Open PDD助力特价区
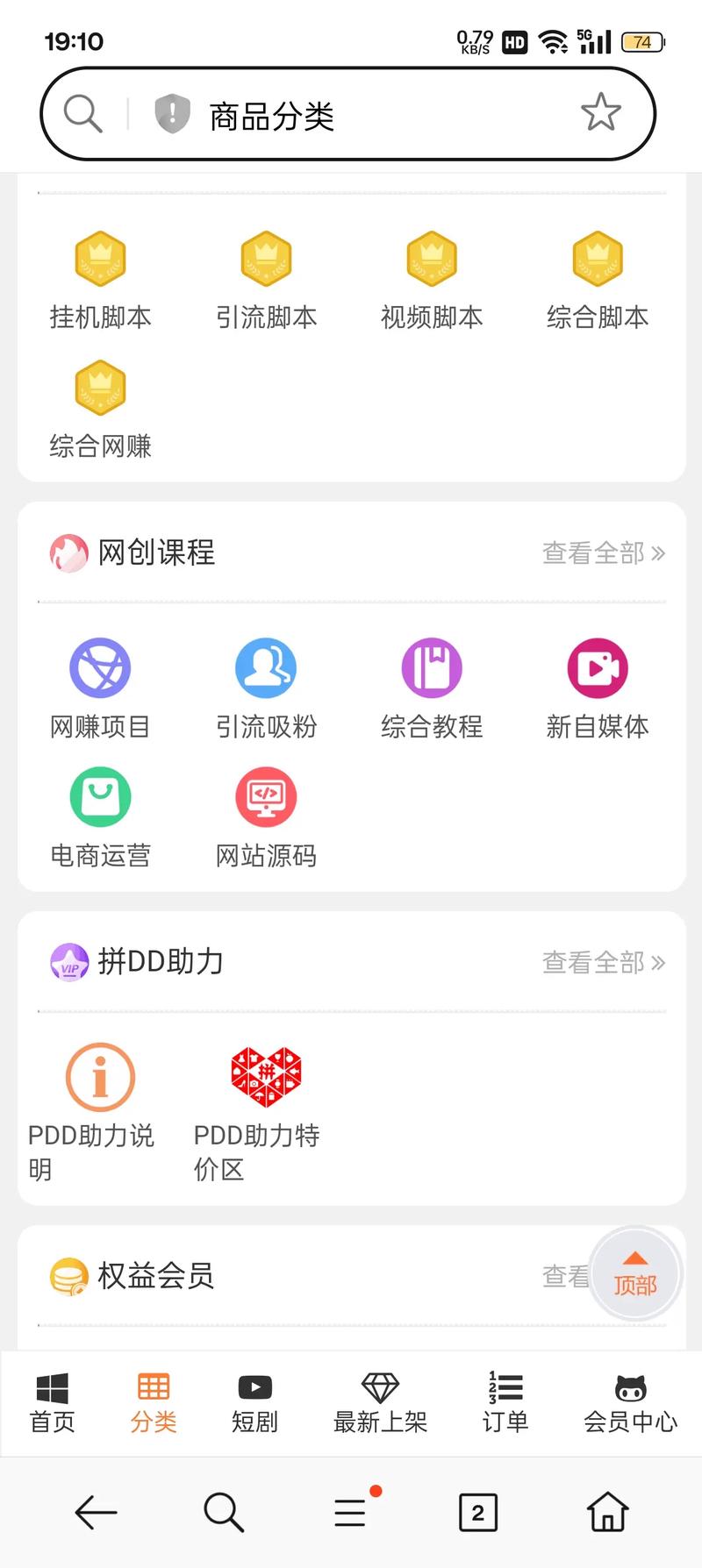702x1568 pixels. pos(267,1076)
